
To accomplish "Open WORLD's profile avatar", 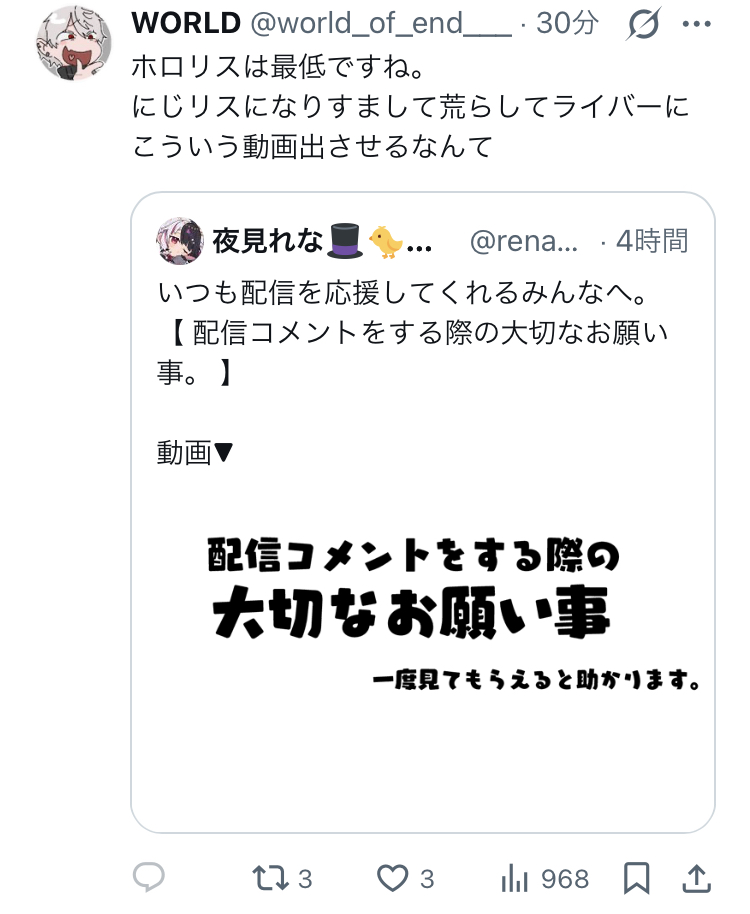I will point(73,44).
